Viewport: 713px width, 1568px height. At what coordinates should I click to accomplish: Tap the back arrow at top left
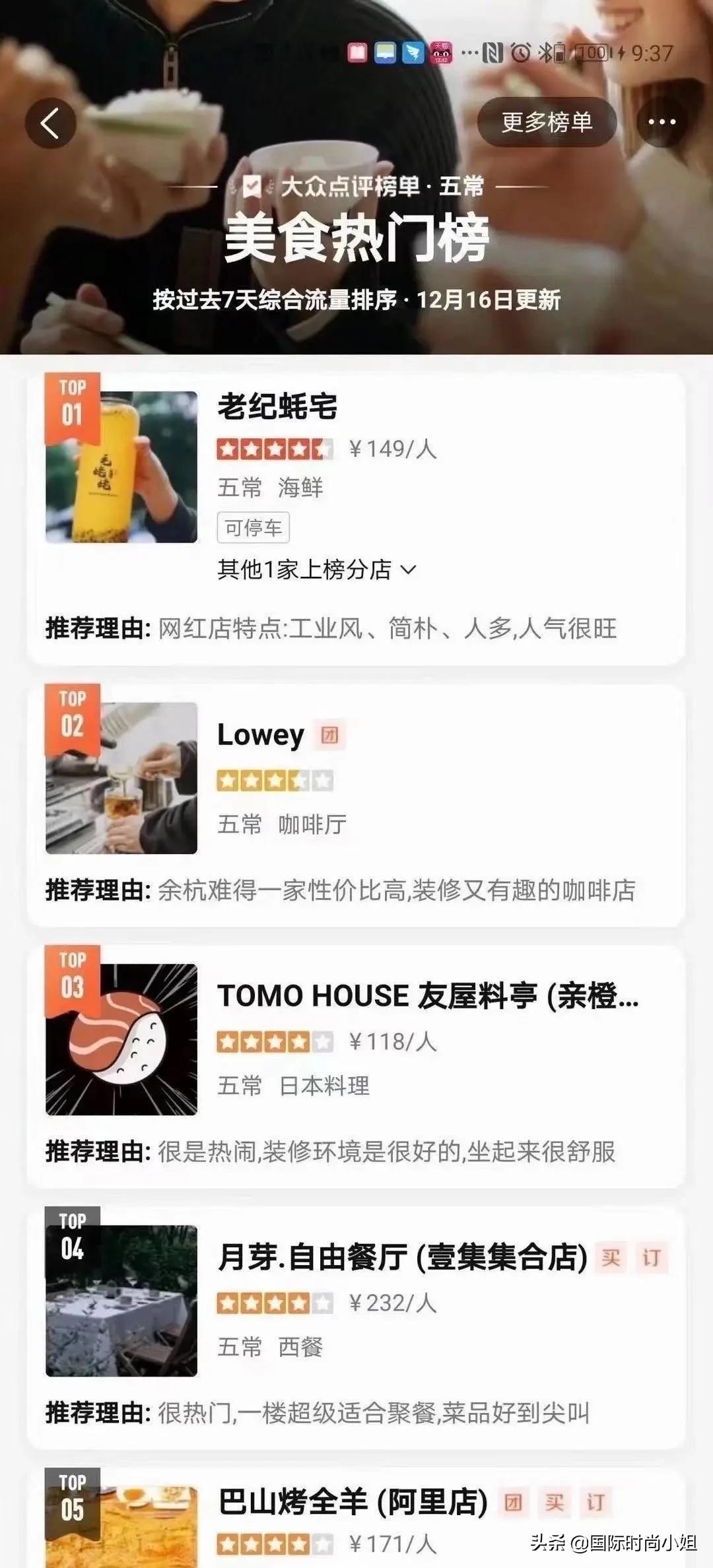click(x=50, y=121)
